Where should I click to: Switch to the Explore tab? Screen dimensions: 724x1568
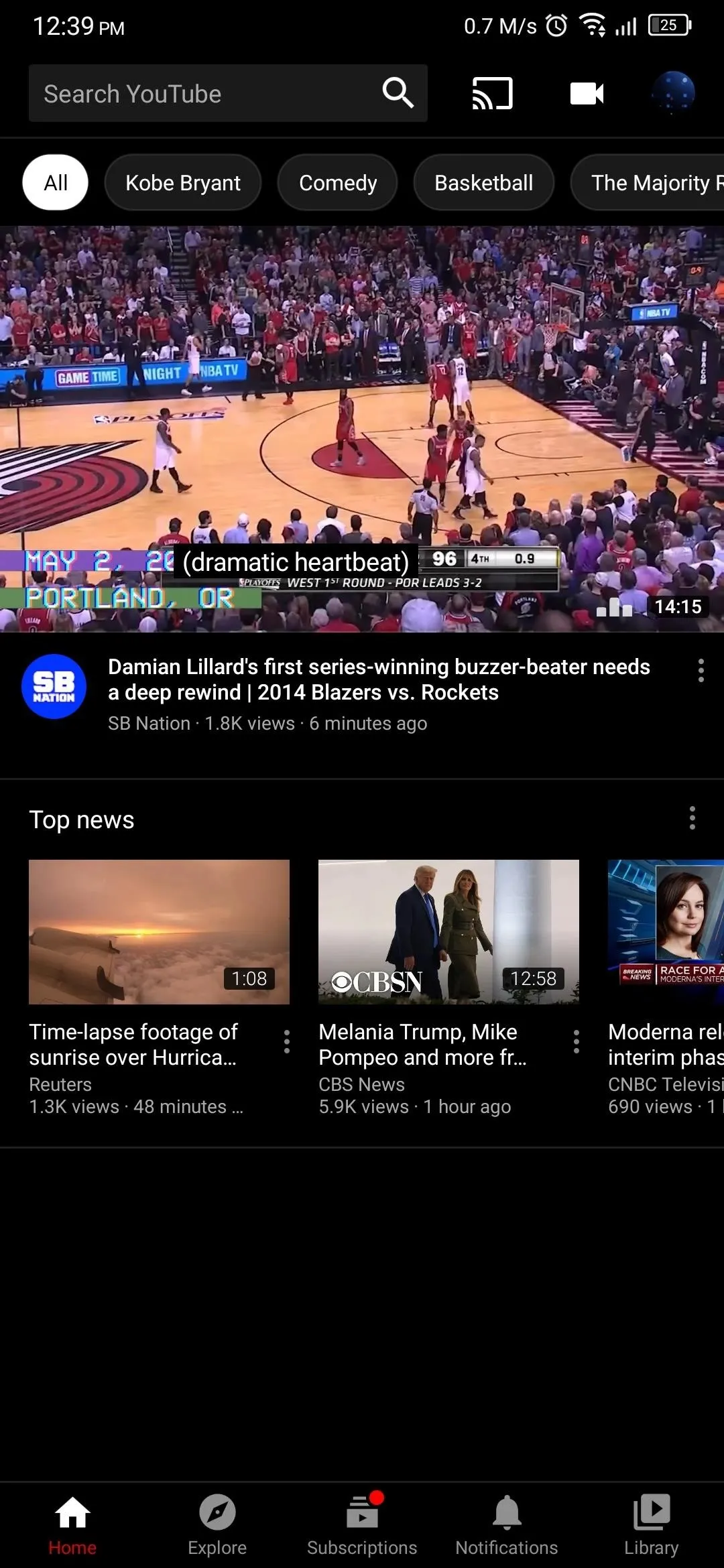(217, 1525)
